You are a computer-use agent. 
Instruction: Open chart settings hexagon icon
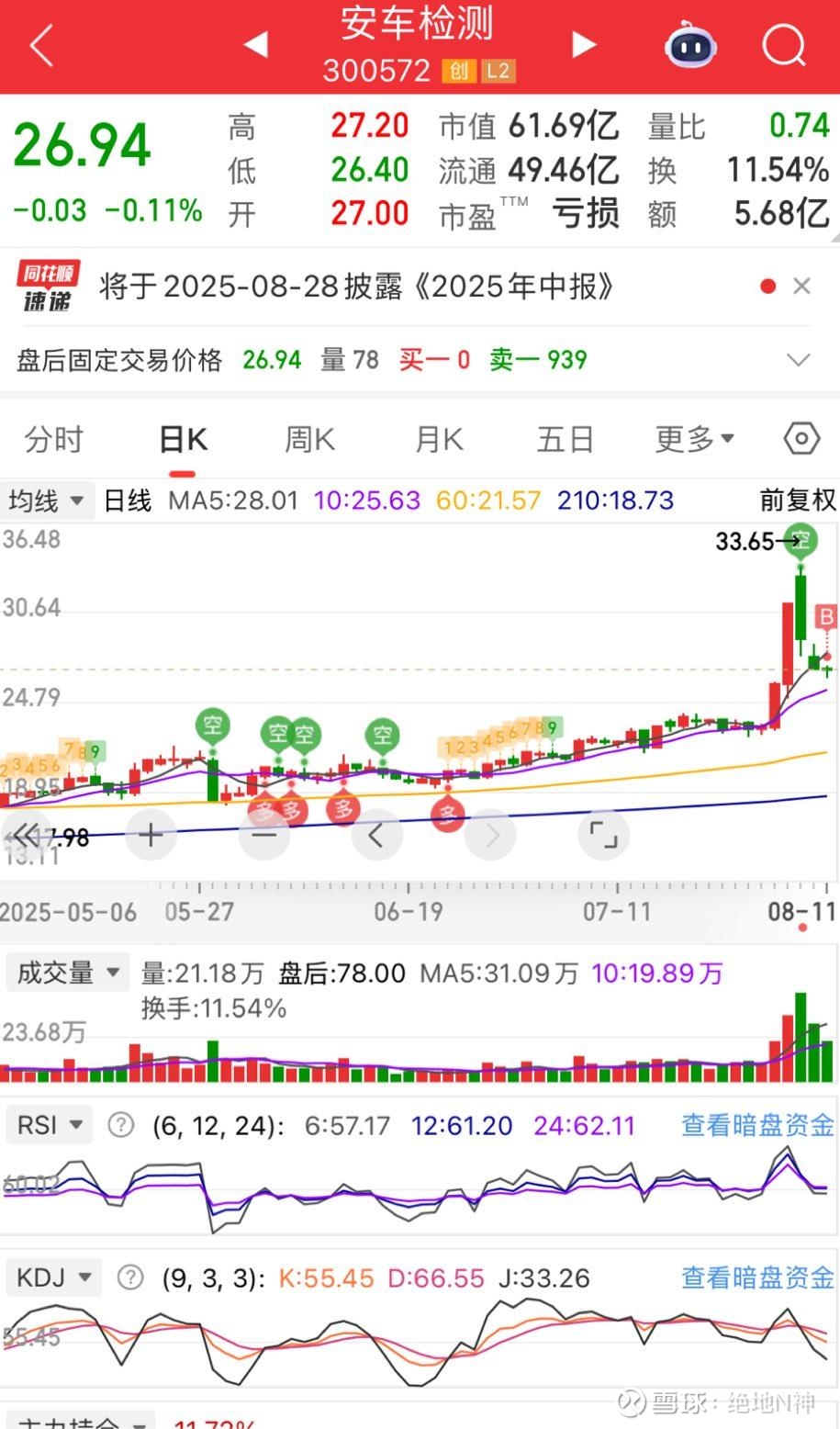(801, 439)
